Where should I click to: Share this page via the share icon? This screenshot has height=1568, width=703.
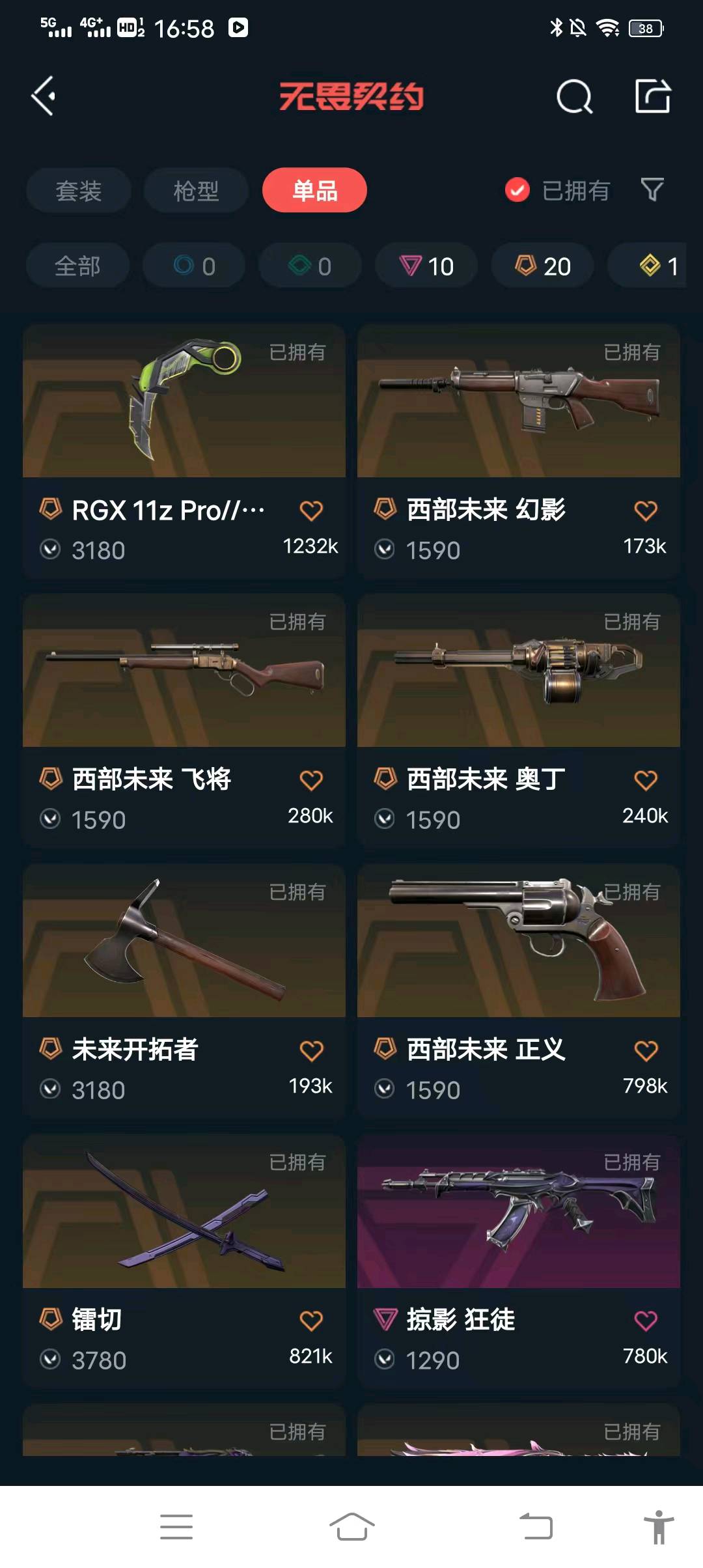click(x=652, y=96)
